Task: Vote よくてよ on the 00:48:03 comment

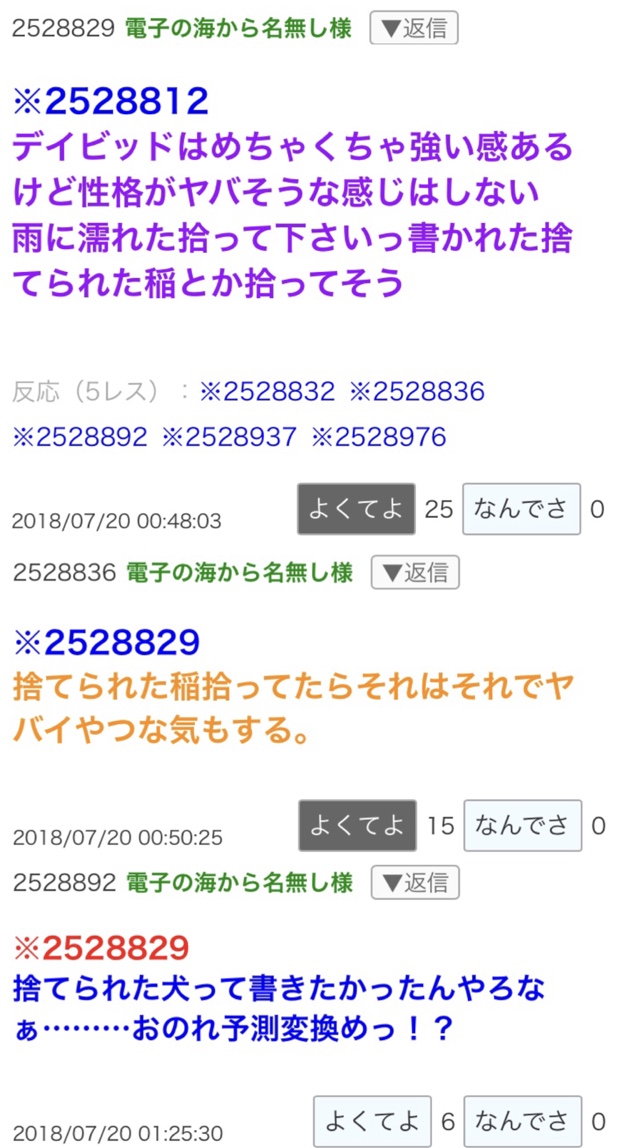Action: click(x=356, y=509)
